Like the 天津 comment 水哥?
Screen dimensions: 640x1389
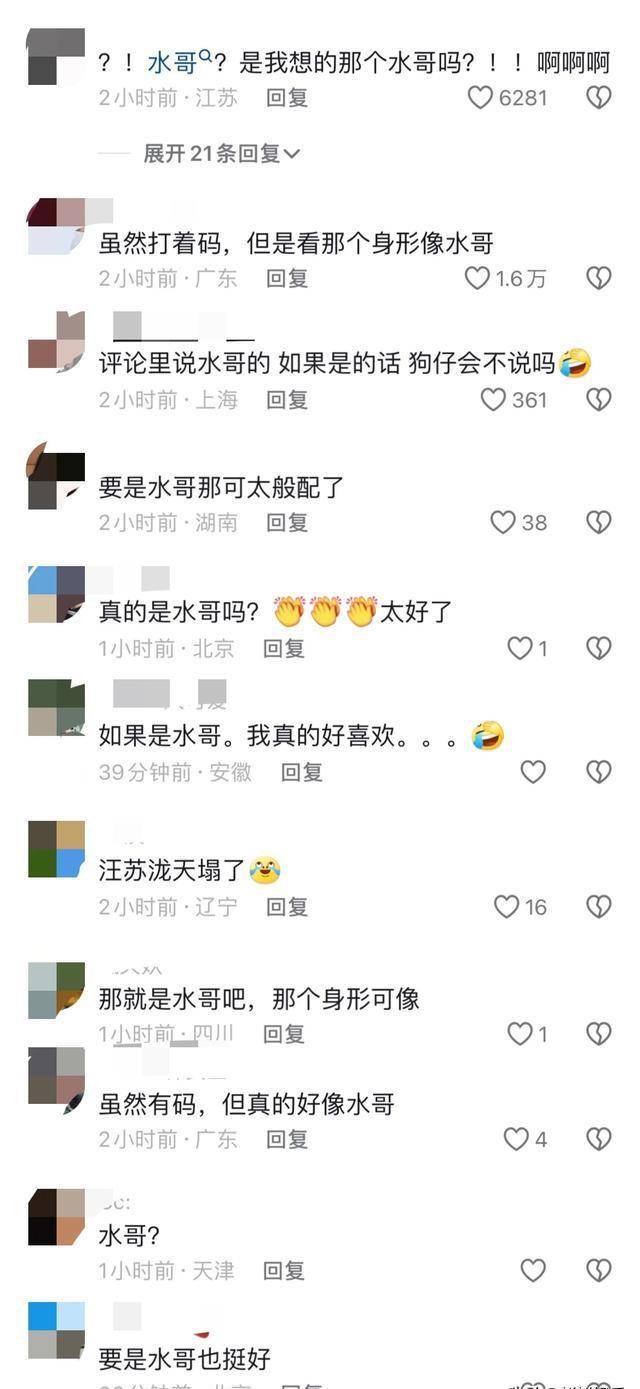(x=533, y=1271)
